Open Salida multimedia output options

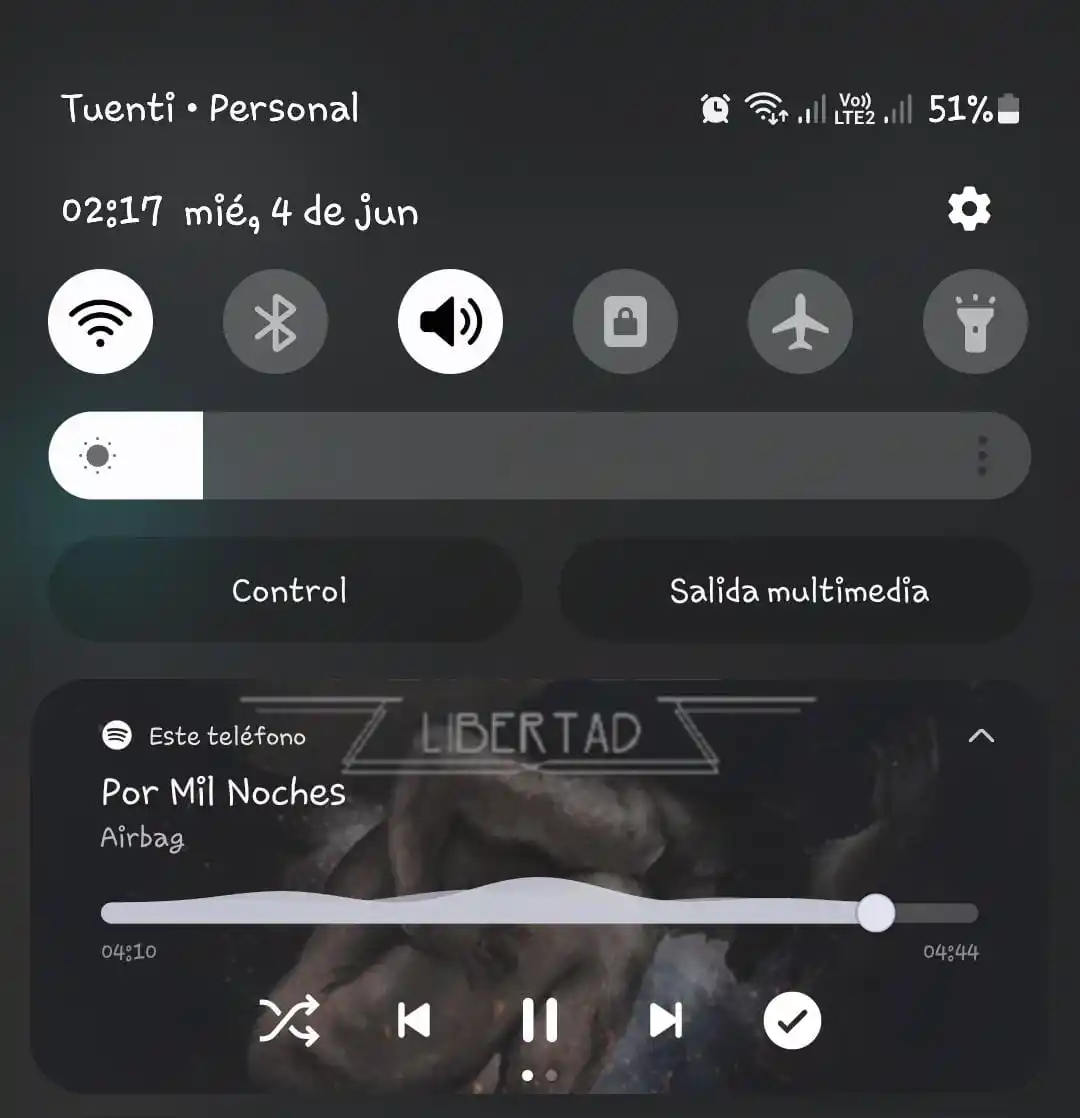(798, 590)
